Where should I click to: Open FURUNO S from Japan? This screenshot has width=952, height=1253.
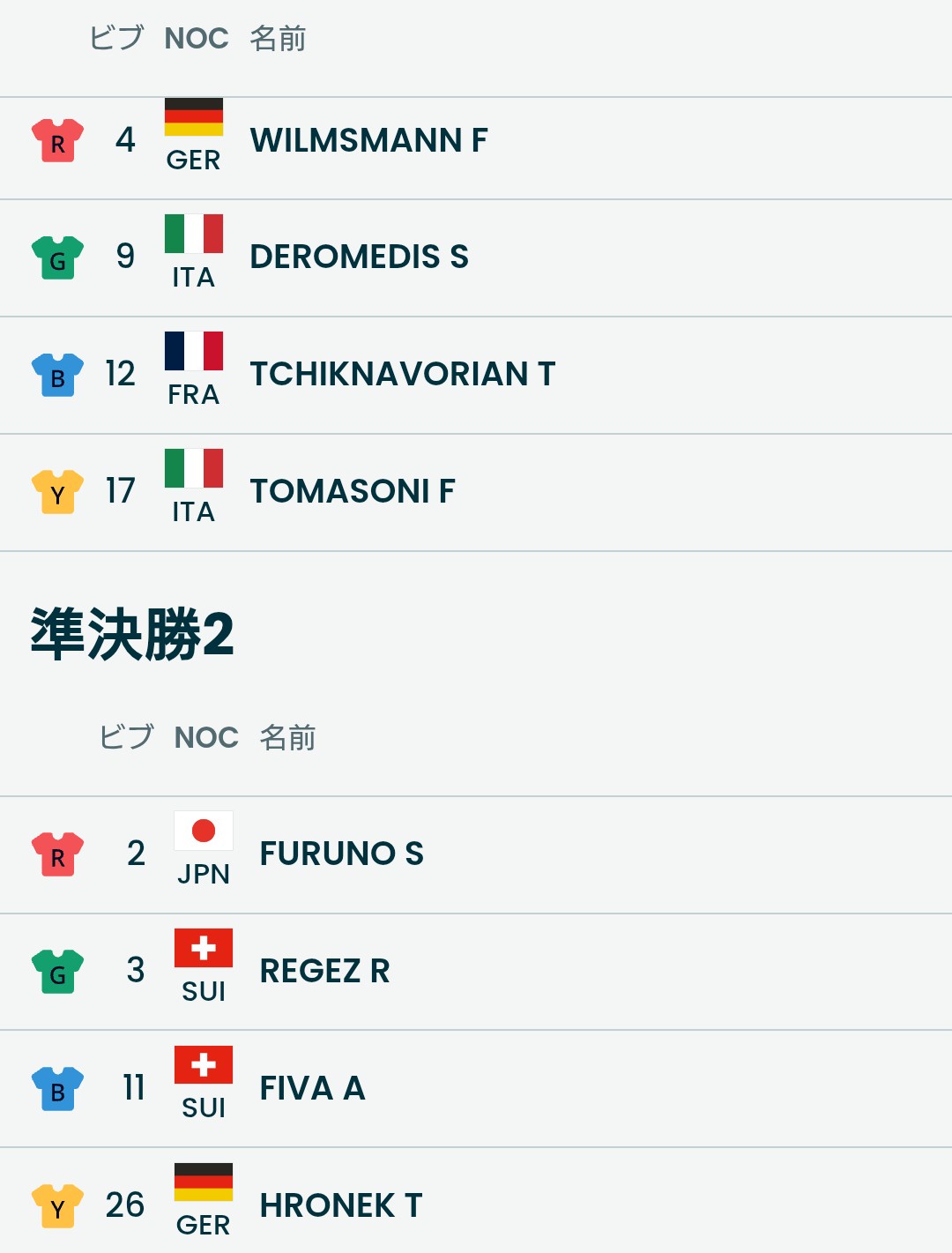click(x=341, y=854)
